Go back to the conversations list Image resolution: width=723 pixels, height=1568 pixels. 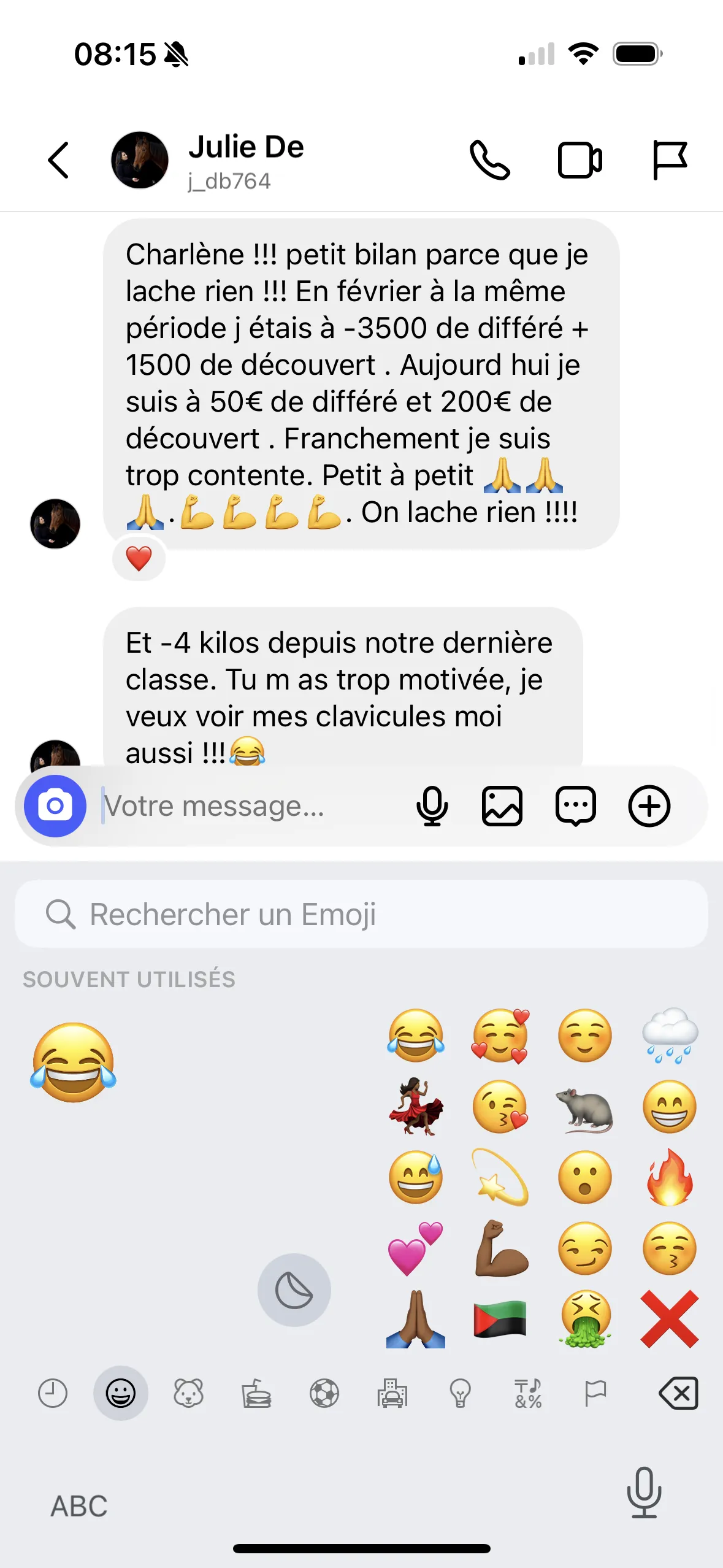59,161
